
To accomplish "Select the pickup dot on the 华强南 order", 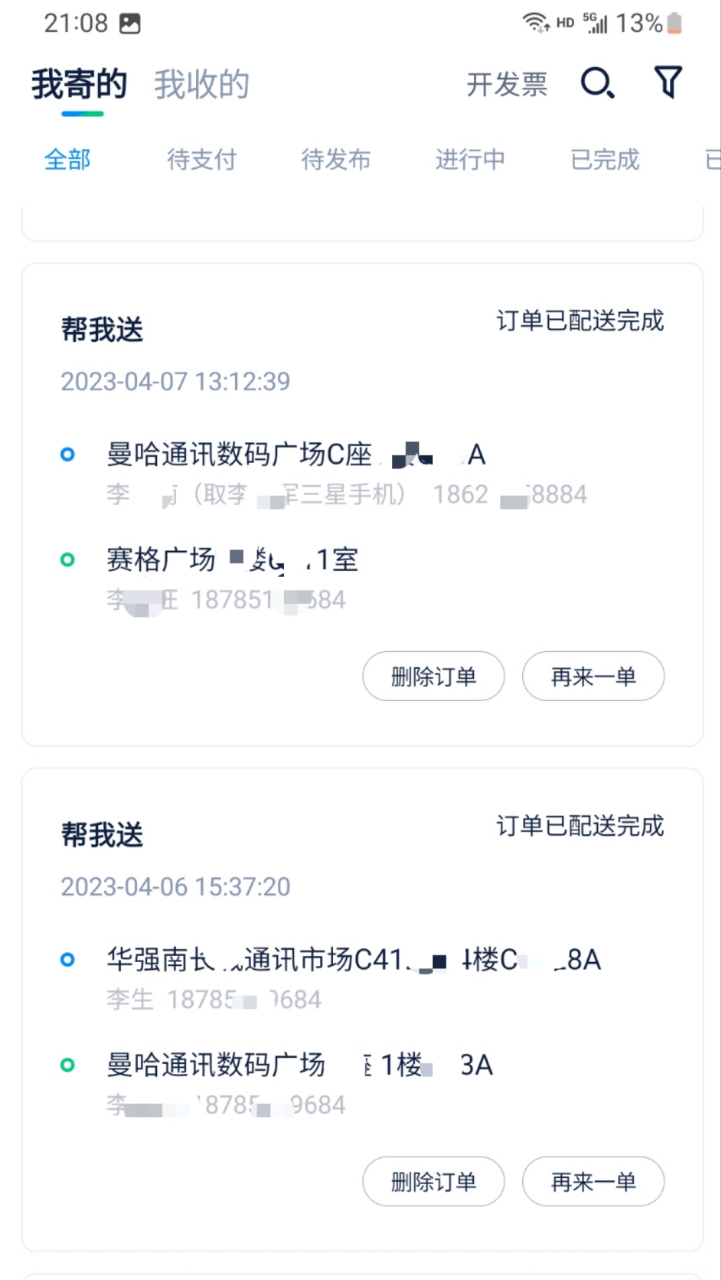I will pyautogui.click(x=67, y=959).
